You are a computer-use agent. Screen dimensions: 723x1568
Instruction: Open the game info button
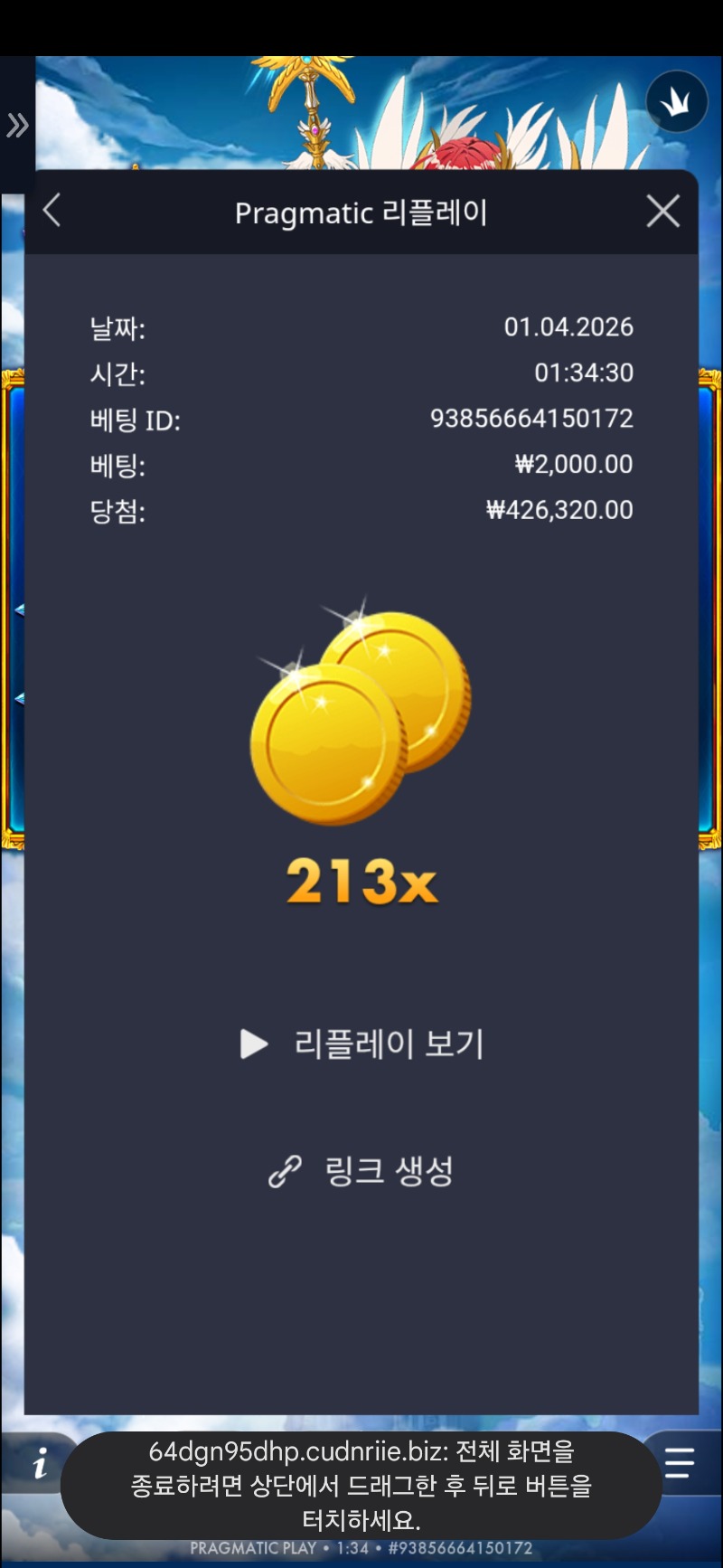[x=39, y=1463]
